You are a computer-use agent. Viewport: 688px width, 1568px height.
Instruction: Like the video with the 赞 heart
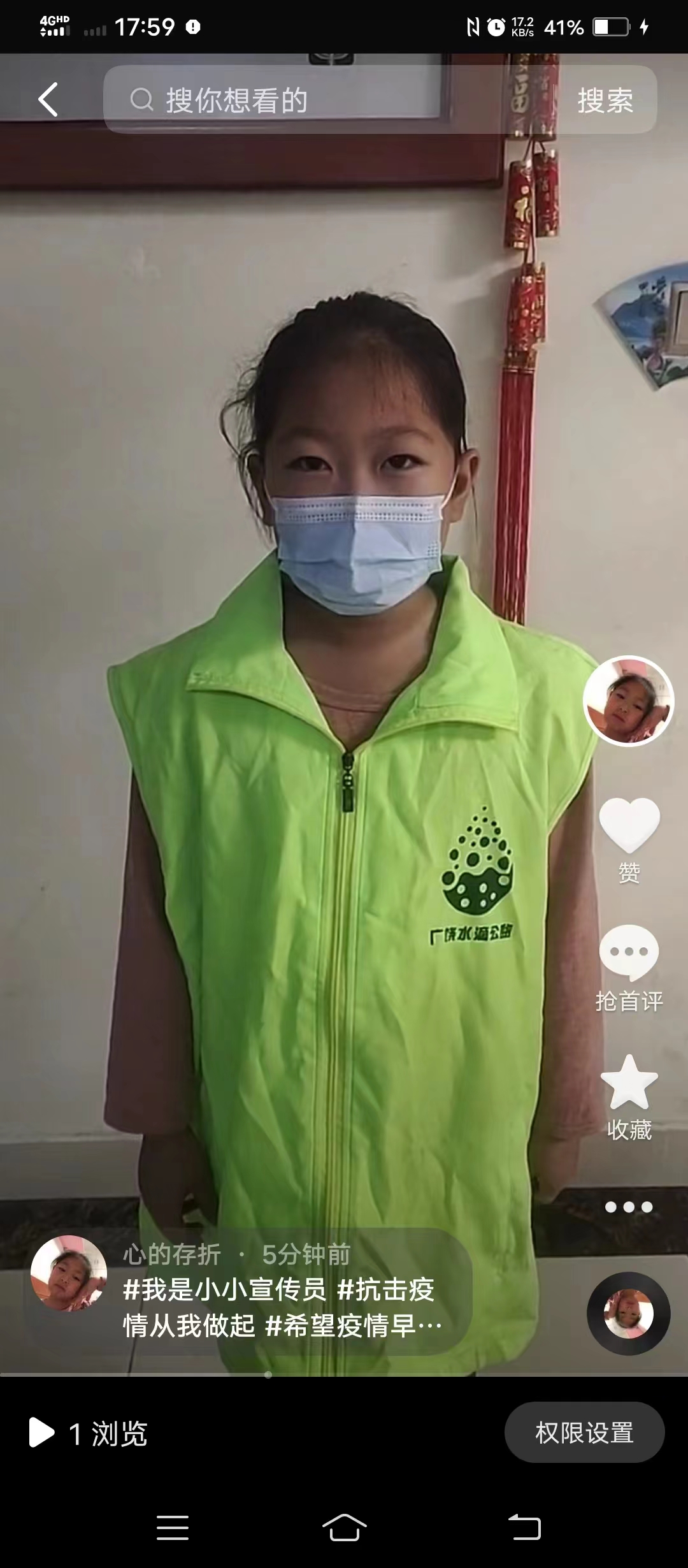(x=629, y=839)
